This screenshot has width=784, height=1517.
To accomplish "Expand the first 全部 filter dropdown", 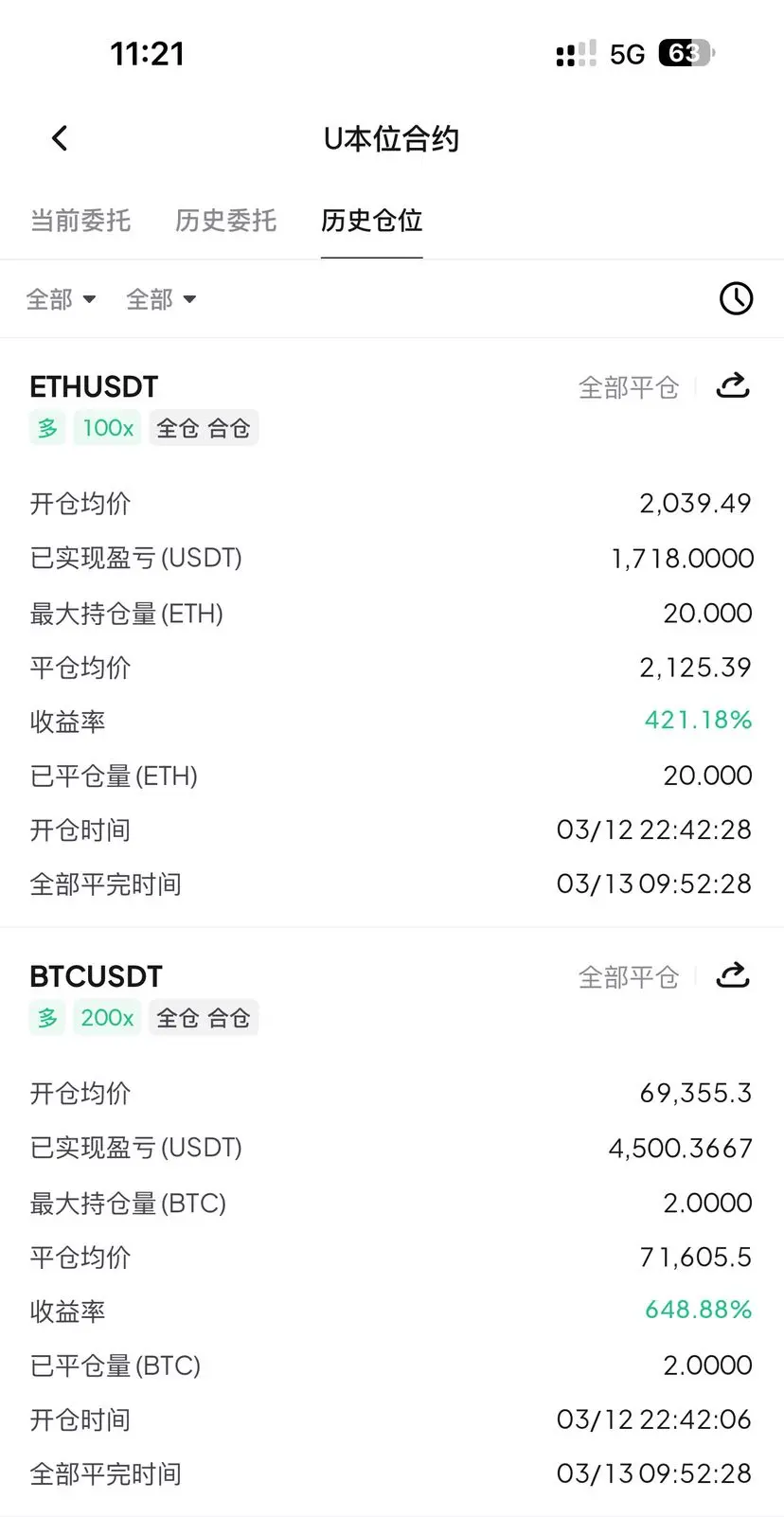I will click(x=62, y=299).
